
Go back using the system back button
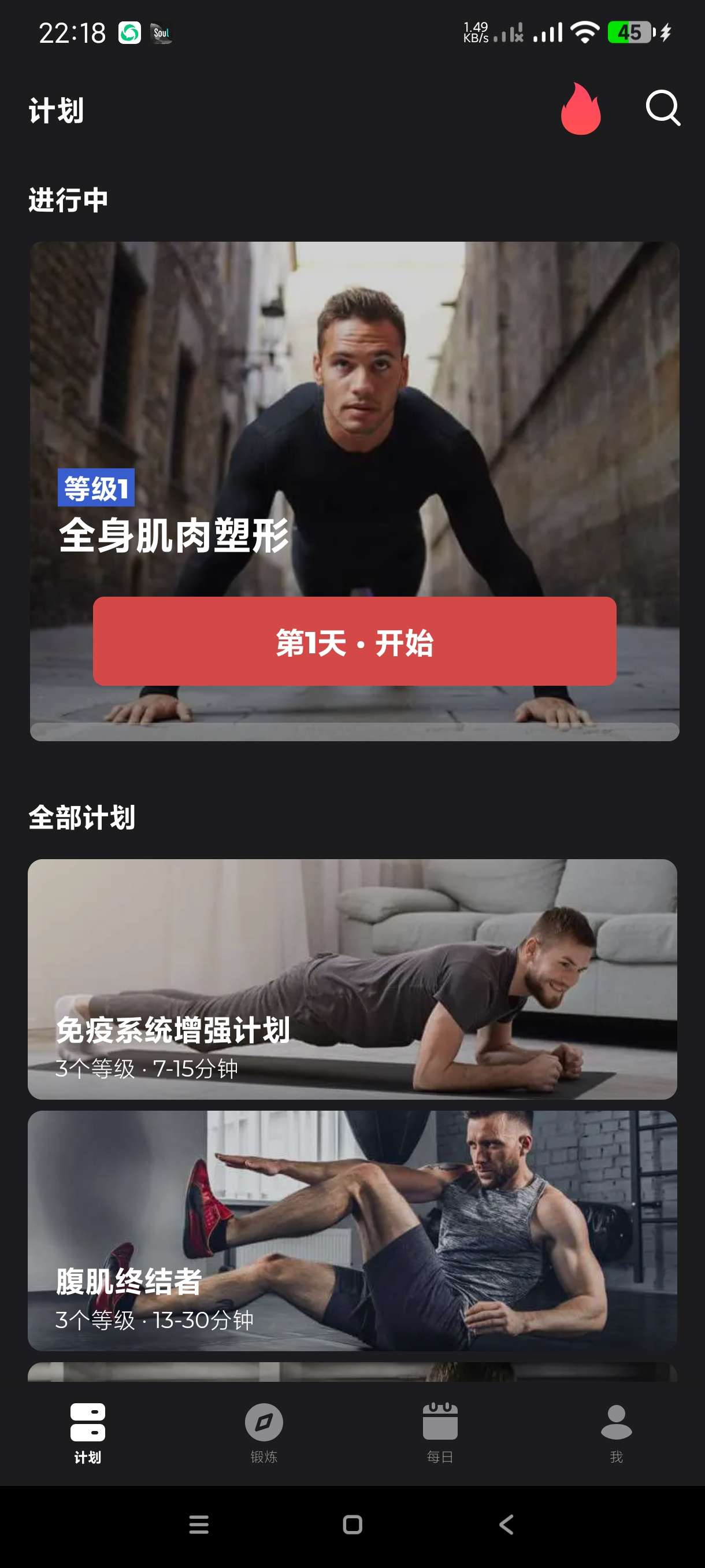pos(506,1524)
